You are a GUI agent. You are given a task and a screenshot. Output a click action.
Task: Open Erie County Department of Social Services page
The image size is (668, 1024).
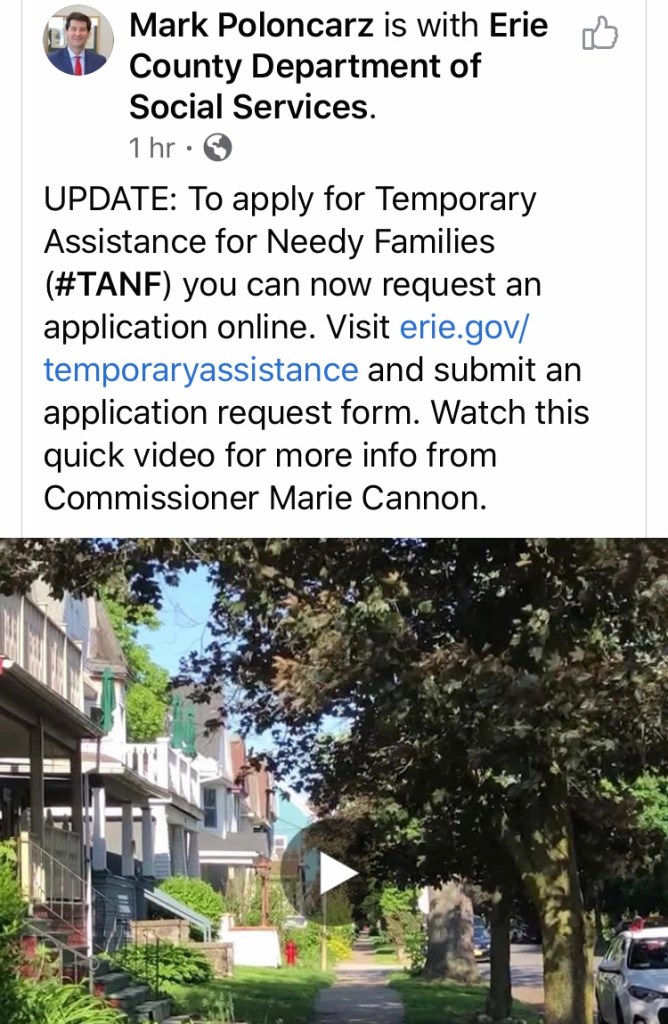pyautogui.click(x=305, y=67)
